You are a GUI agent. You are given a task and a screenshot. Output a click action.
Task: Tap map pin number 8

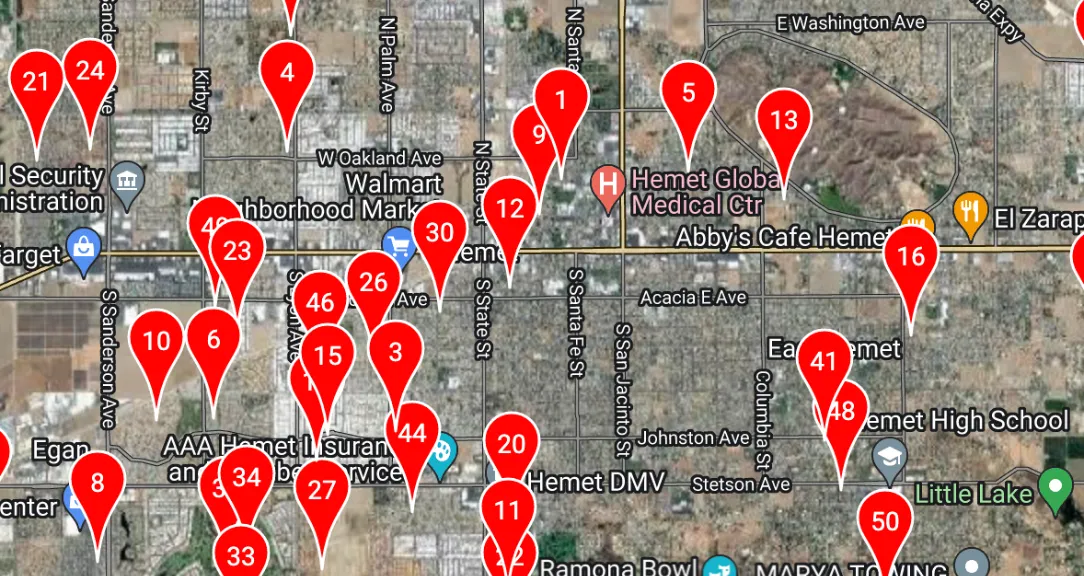point(97,484)
